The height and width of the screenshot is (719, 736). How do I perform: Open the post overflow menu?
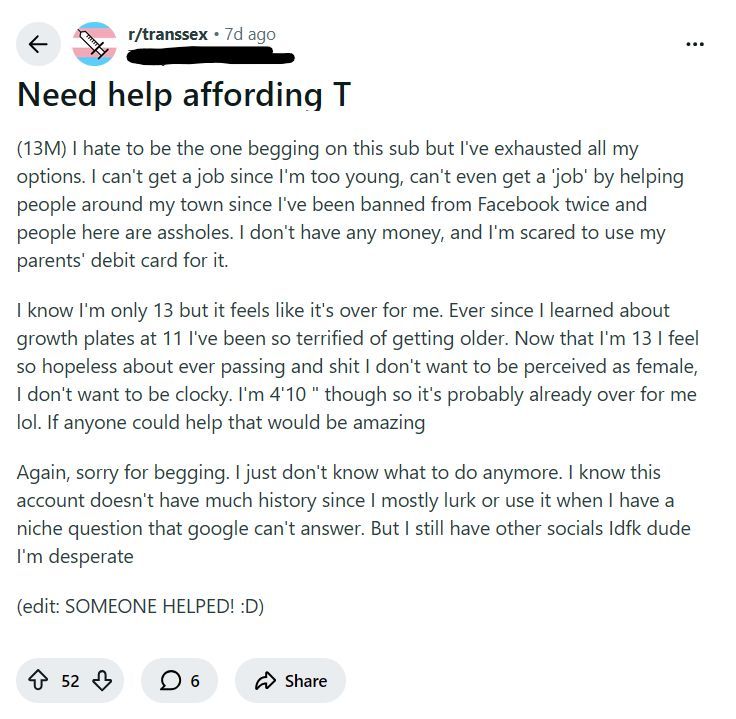[695, 44]
